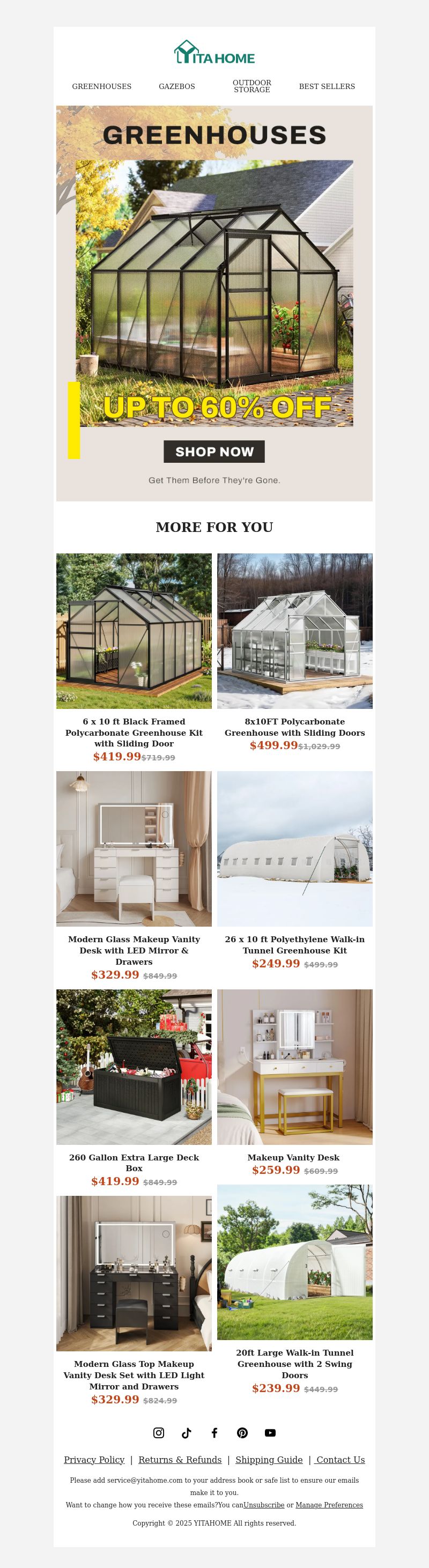
Task: Open the TikTok icon
Action: 187,1433
